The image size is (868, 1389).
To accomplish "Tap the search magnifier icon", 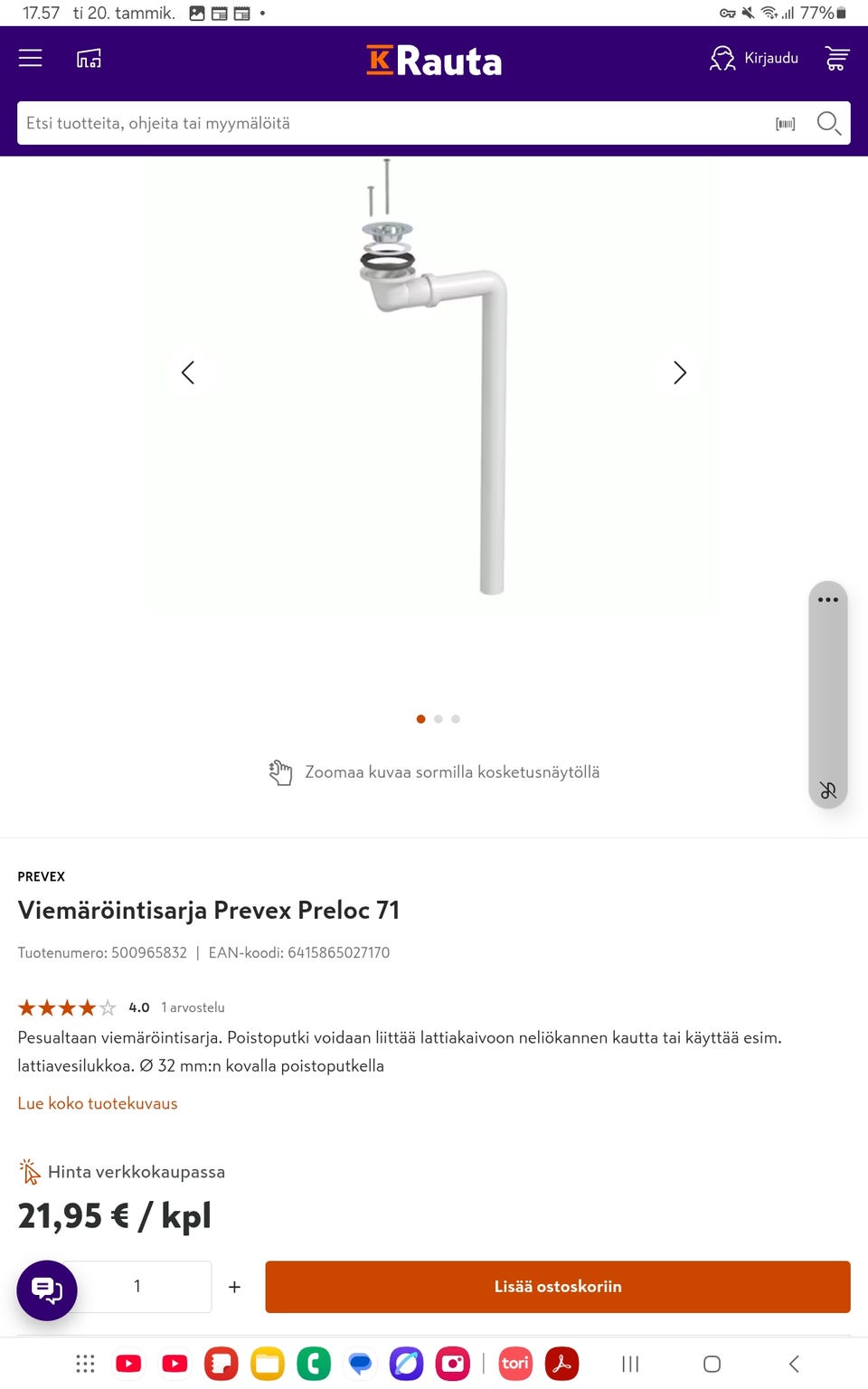I will pyautogui.click(x=828, y=124).
